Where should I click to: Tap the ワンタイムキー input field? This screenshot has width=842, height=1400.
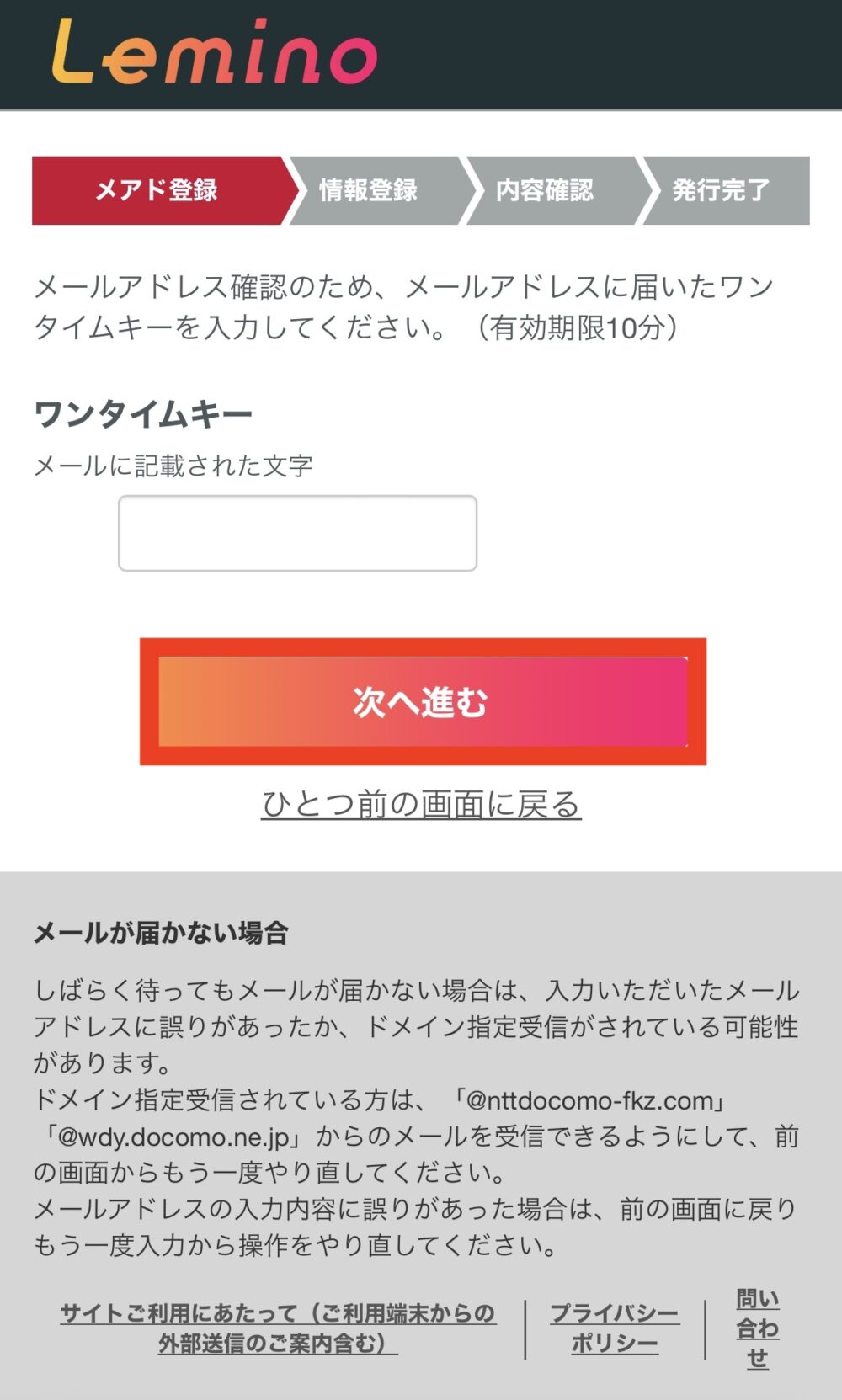(x=297, y=533)
